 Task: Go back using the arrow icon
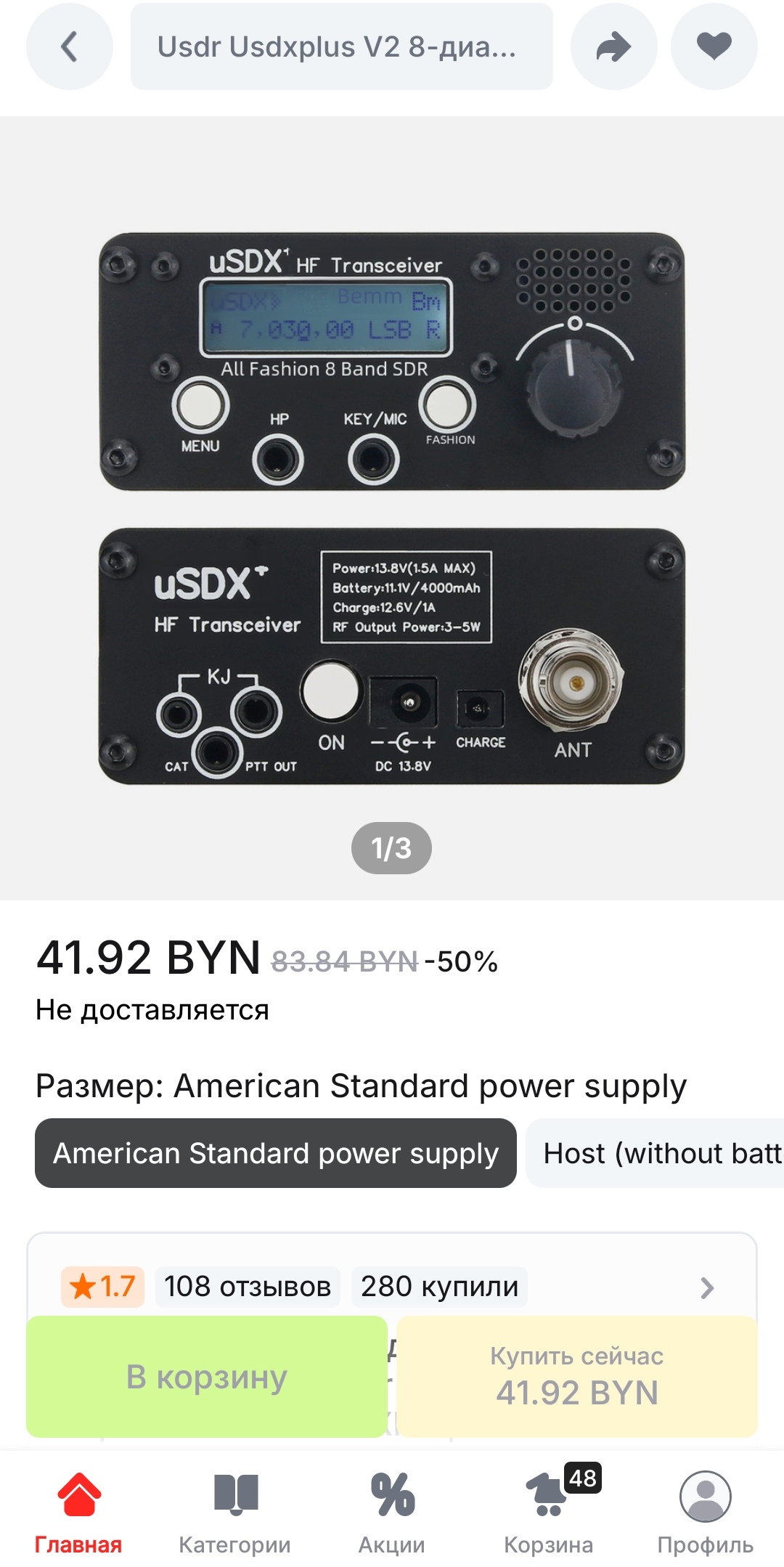tap(69, 47)
